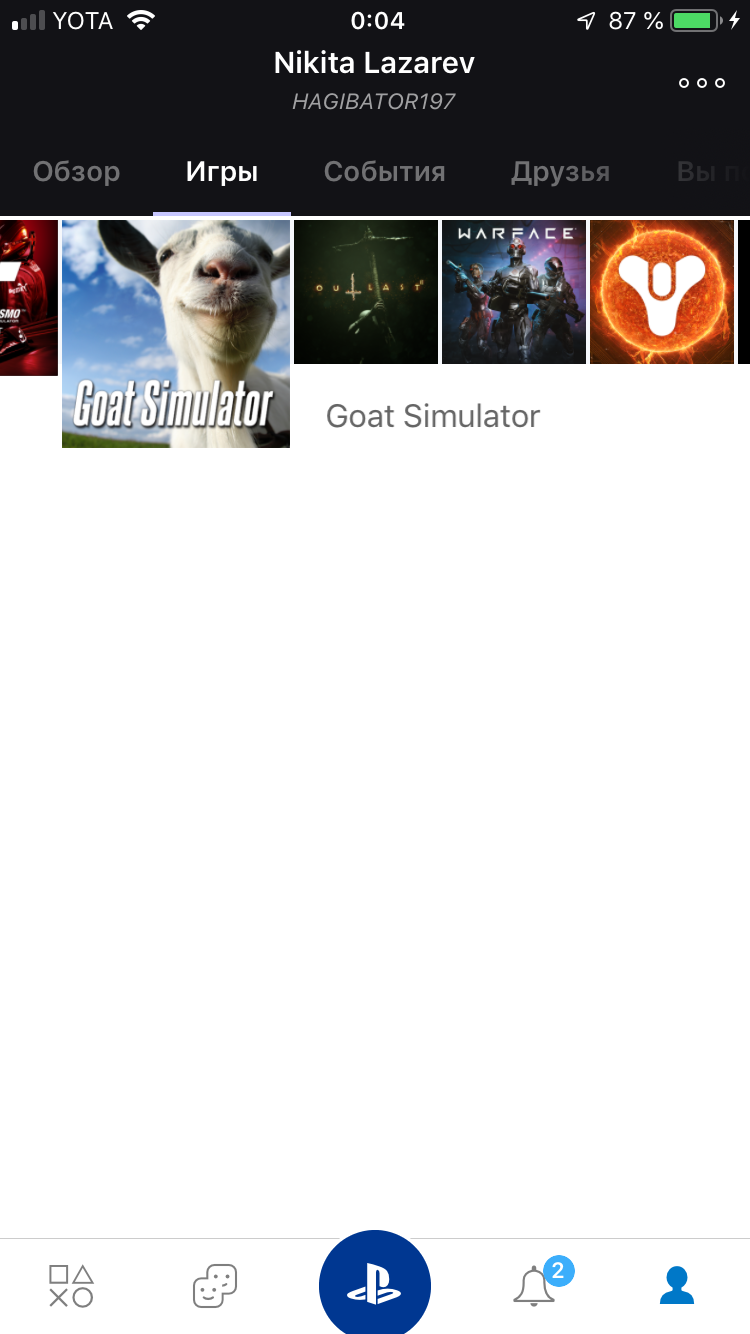Switch to the profile person tab
This screenshot has width=750, height=1334.
677,1286
